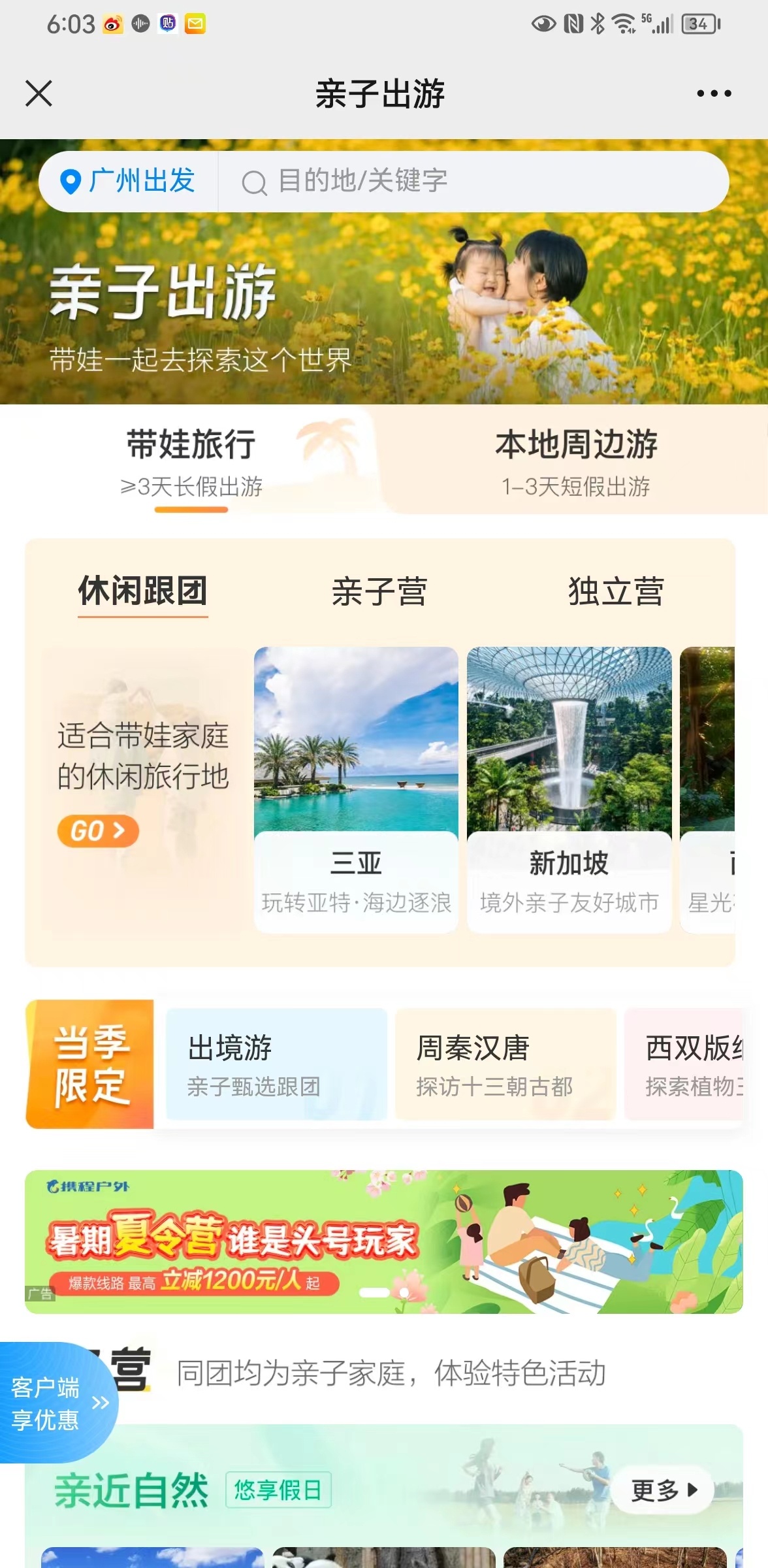Switch to the 独立营 tab
The image size is (768, 1568).
(616, 591)
